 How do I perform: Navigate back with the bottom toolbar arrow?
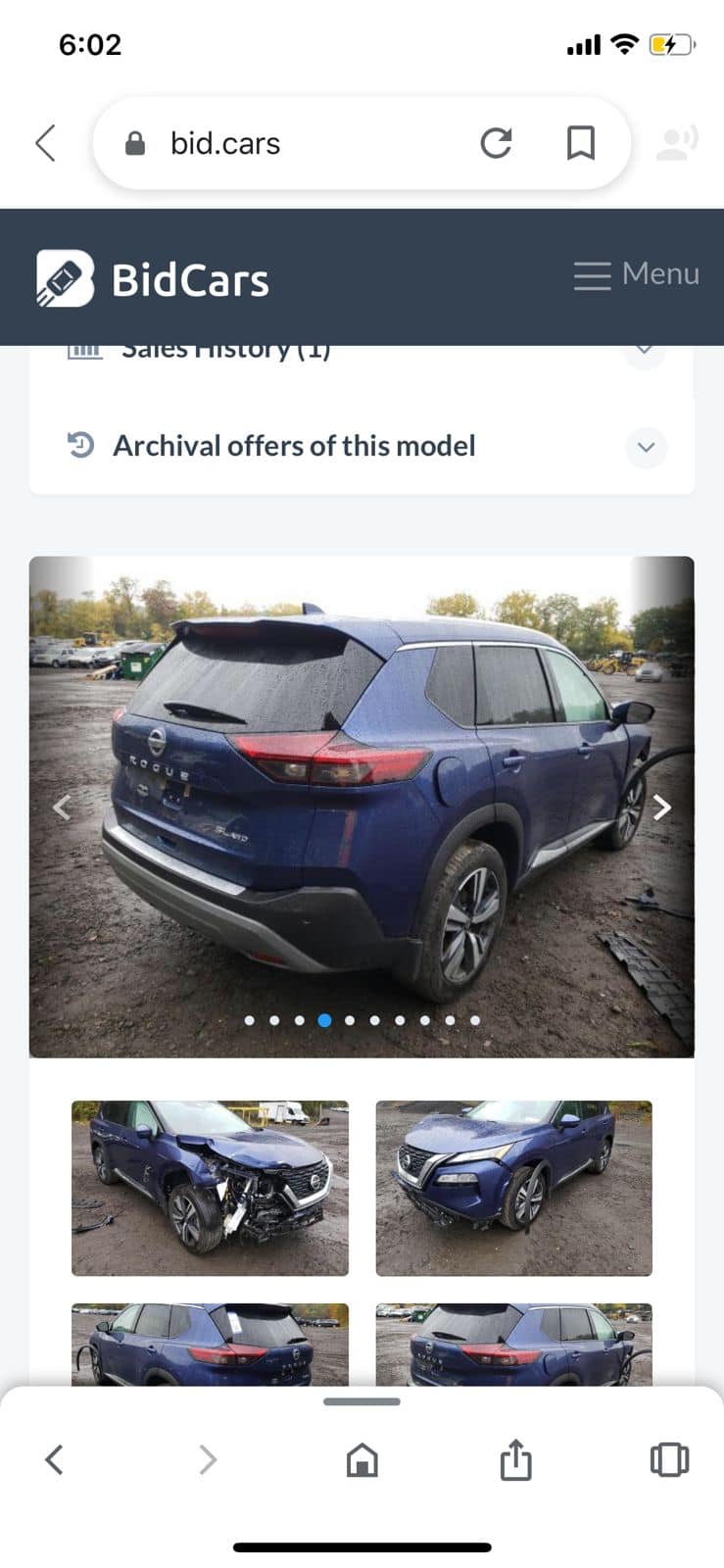point(55,1460)
